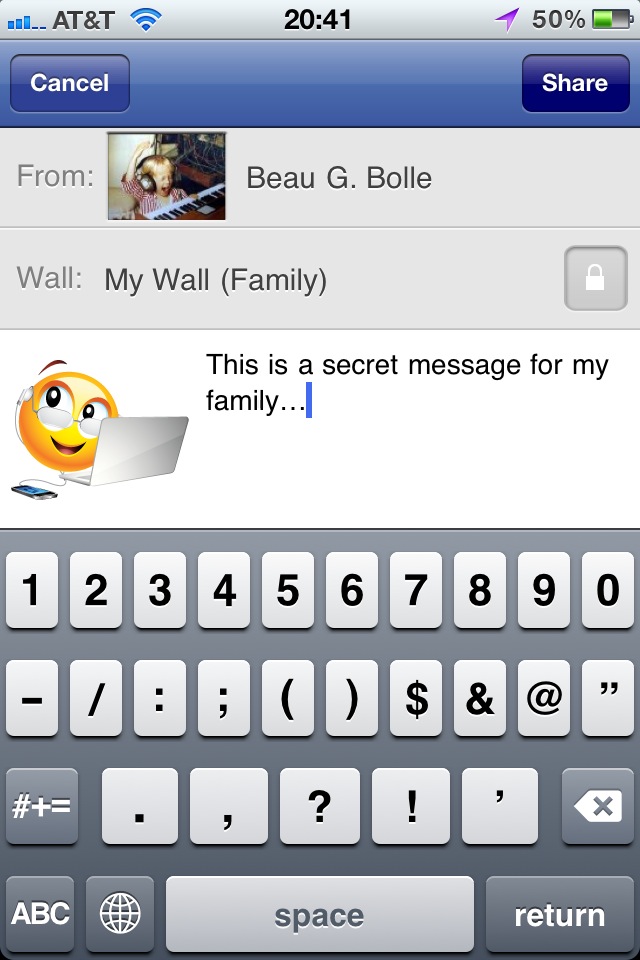
Task: Tap the From profile photo
Action: click(x=166, y=177)
